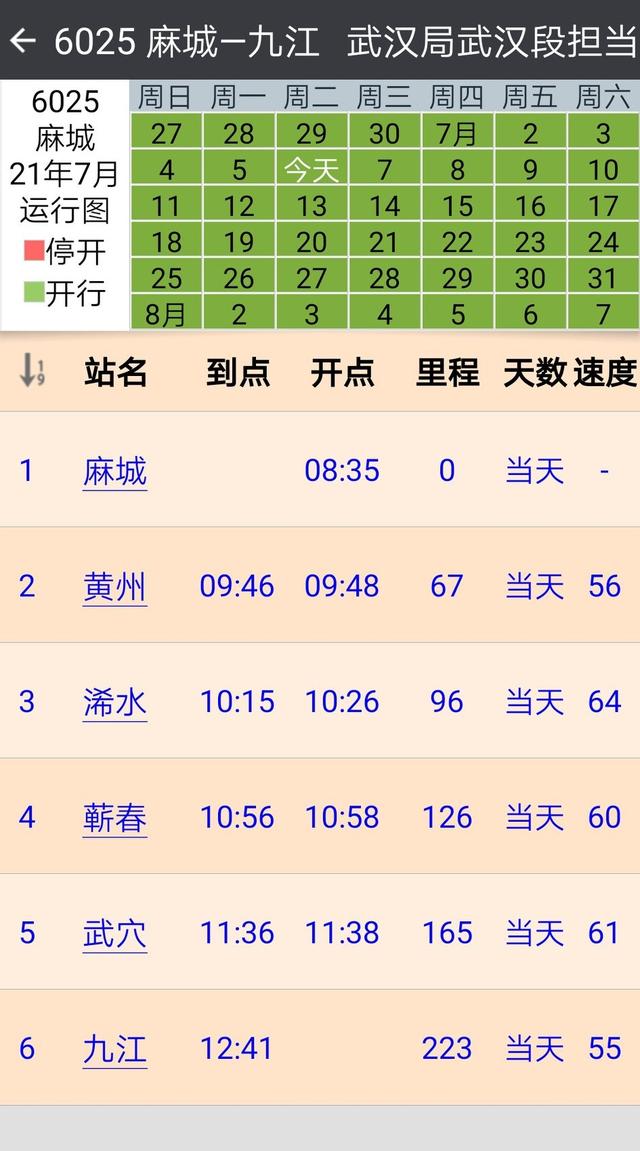Select date 13 in the calendar
Image resolution: width=640 pixels, height=1151 pixels.
pyautogui.click(x=311, y=206)
